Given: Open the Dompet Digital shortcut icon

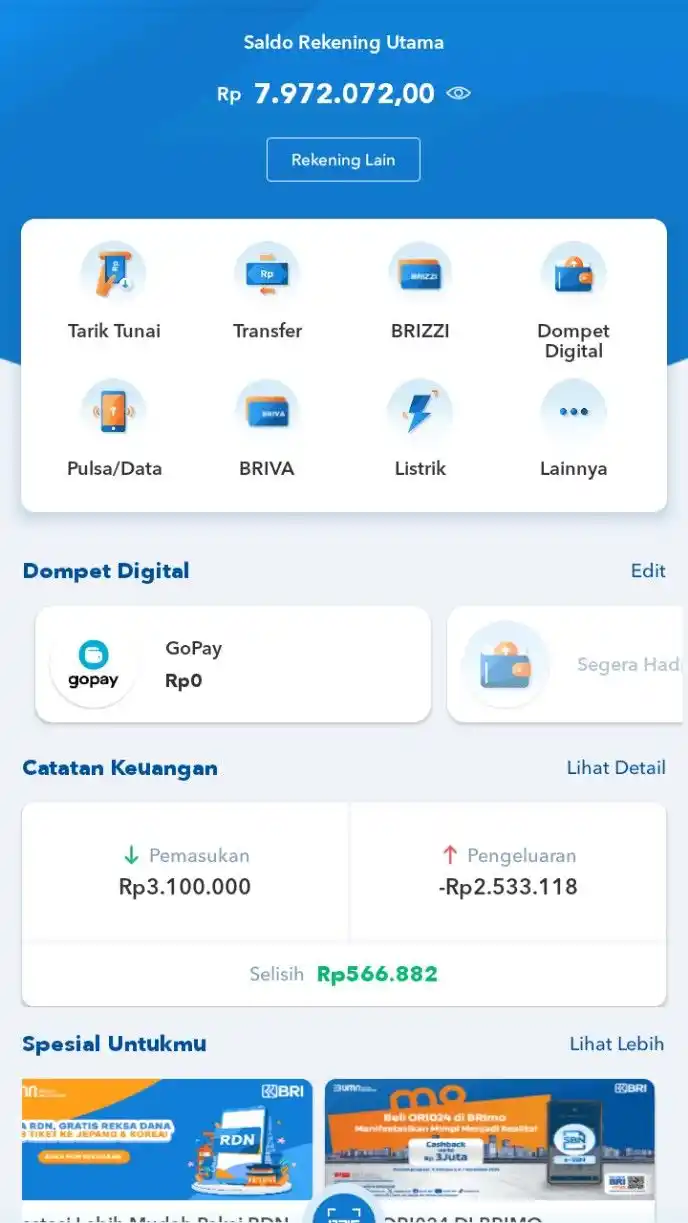Looking at the screenshot, I should point(573,272).
